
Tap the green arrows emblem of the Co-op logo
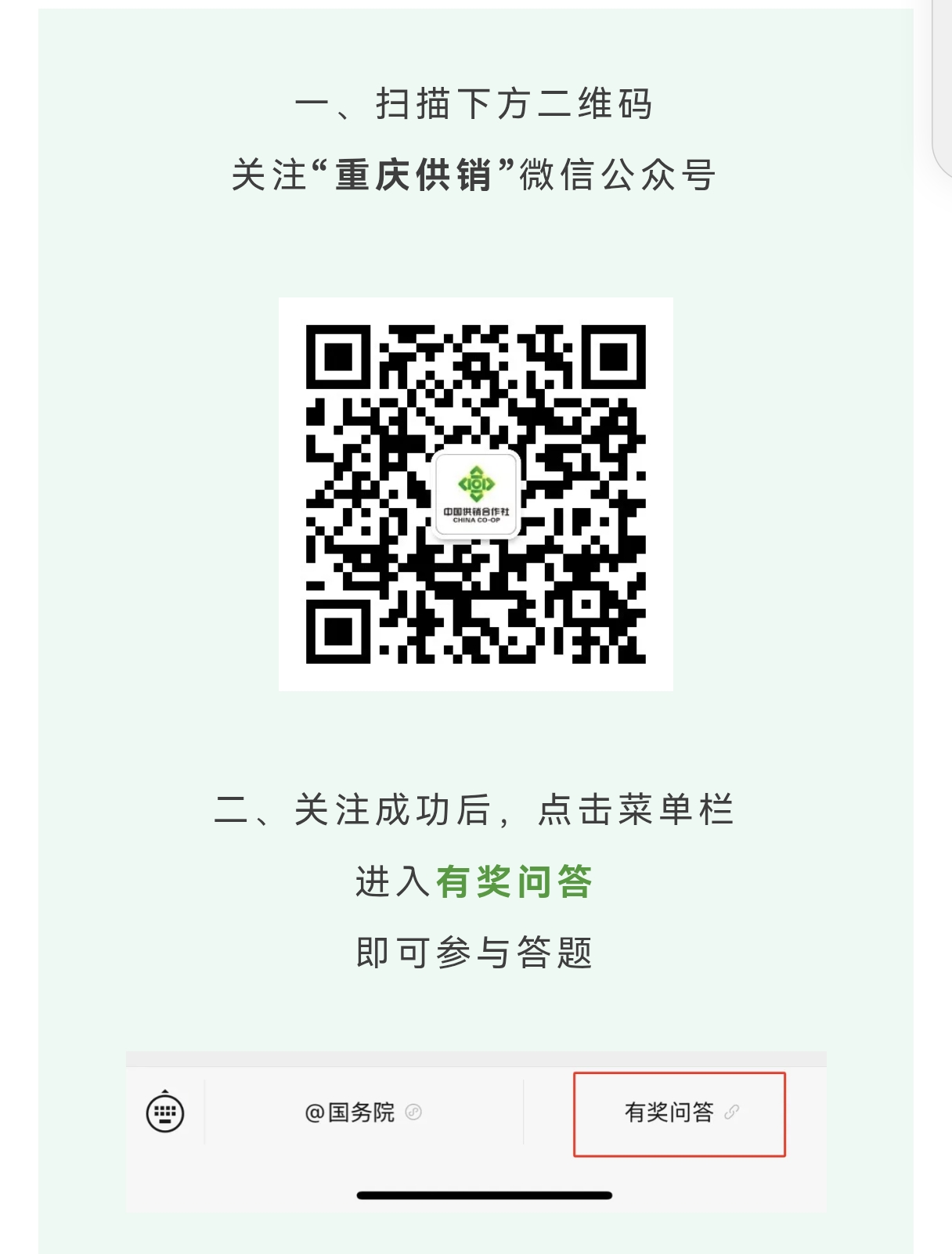click(476, 485)
